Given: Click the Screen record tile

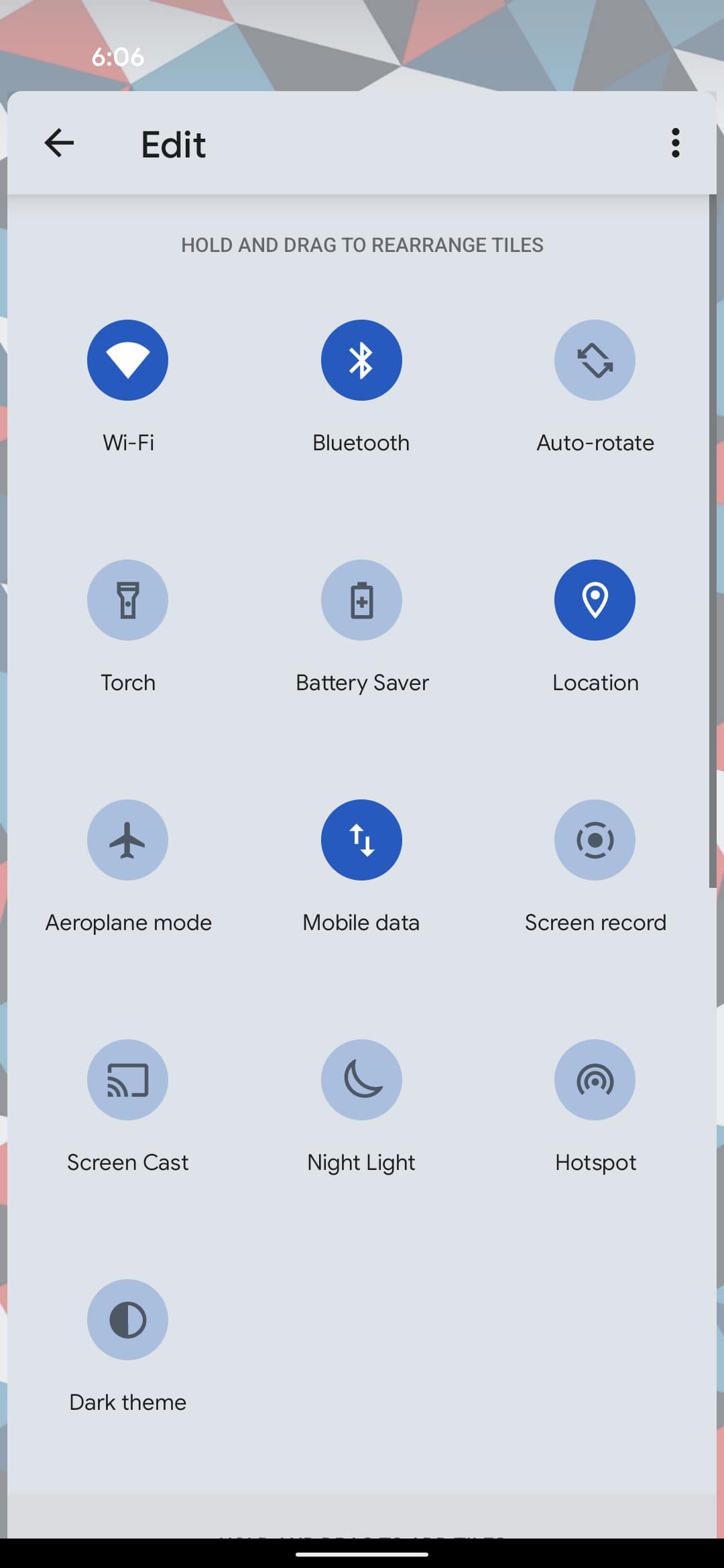Looking at the screenshot, I should [x=595, y=840].
